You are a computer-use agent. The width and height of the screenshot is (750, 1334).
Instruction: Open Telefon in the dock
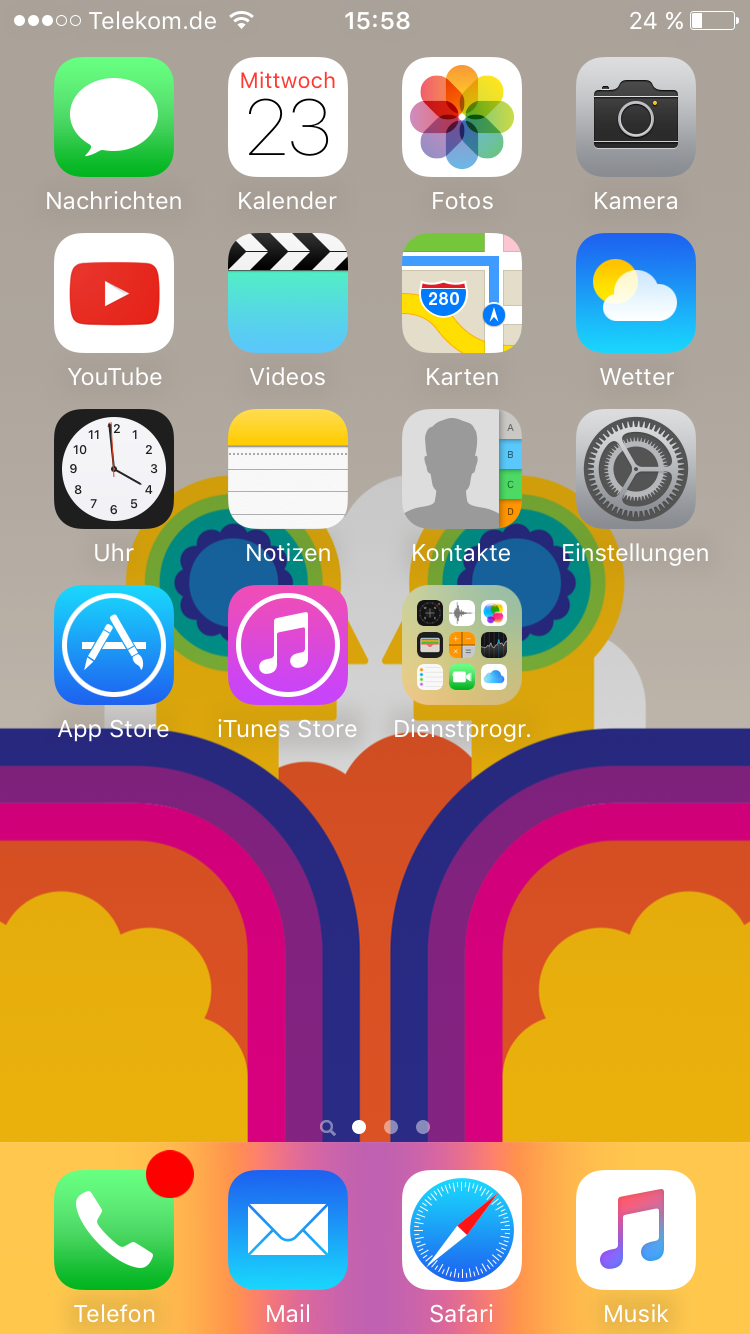tap(114, 1230)
